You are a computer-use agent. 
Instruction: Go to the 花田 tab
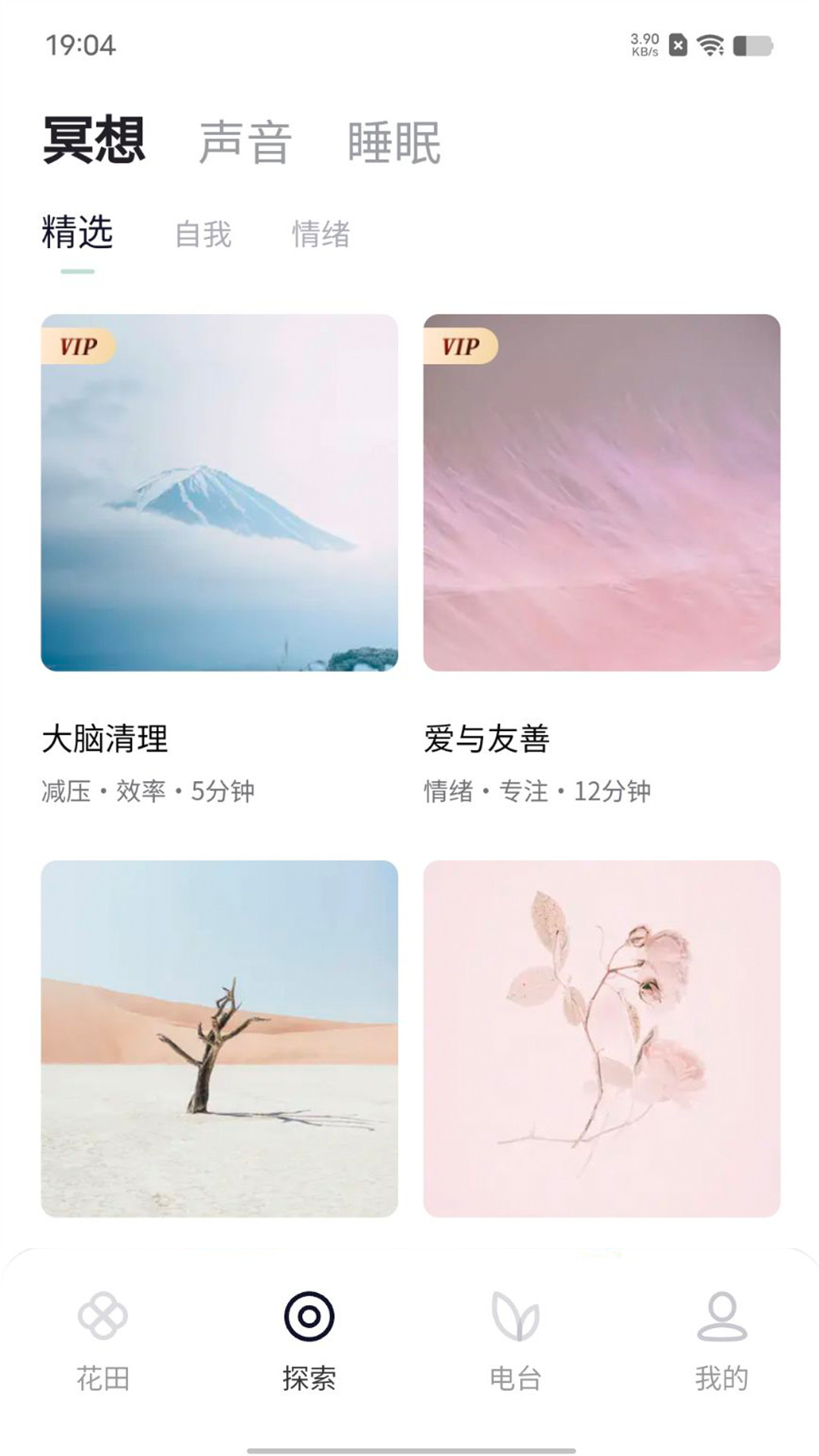pos(103,1341)
